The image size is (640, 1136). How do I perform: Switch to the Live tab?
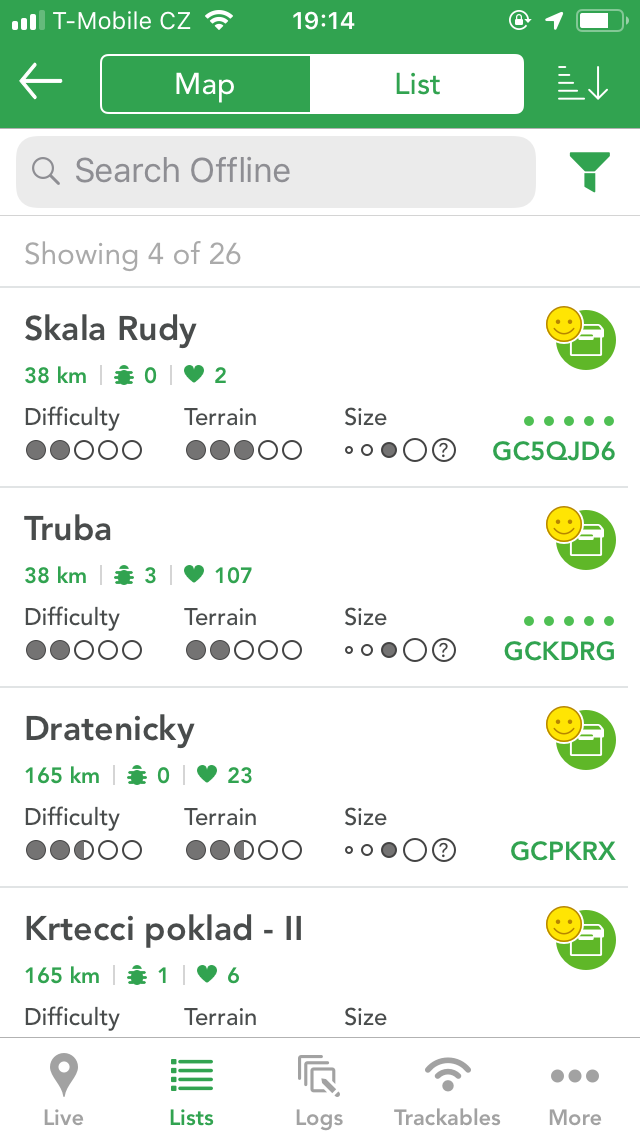point(63,1090)
